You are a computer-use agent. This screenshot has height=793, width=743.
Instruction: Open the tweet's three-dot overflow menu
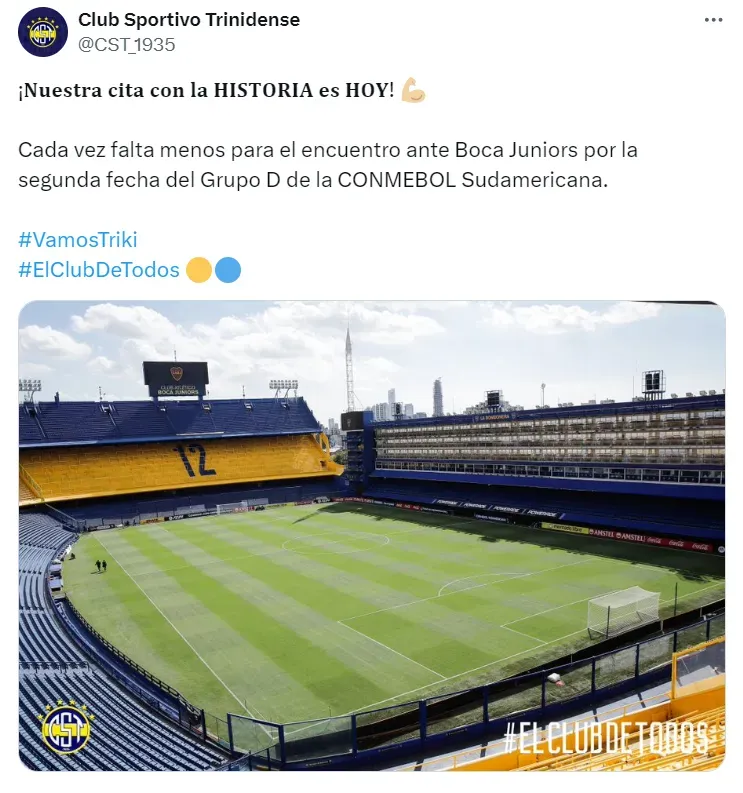tap(712, 20)
